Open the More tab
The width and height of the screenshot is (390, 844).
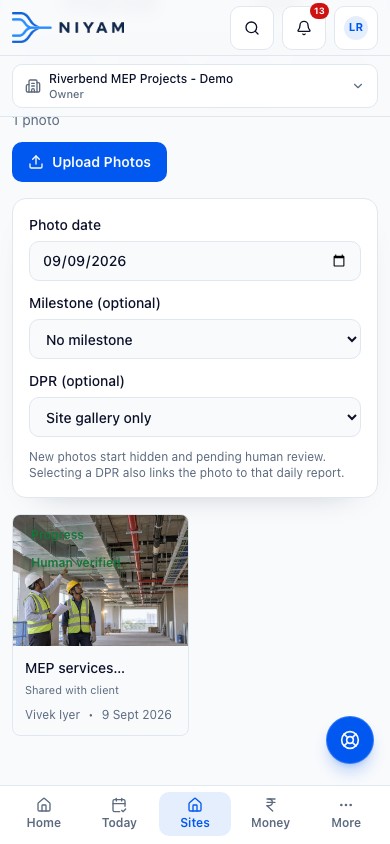[x=346, y=813]
